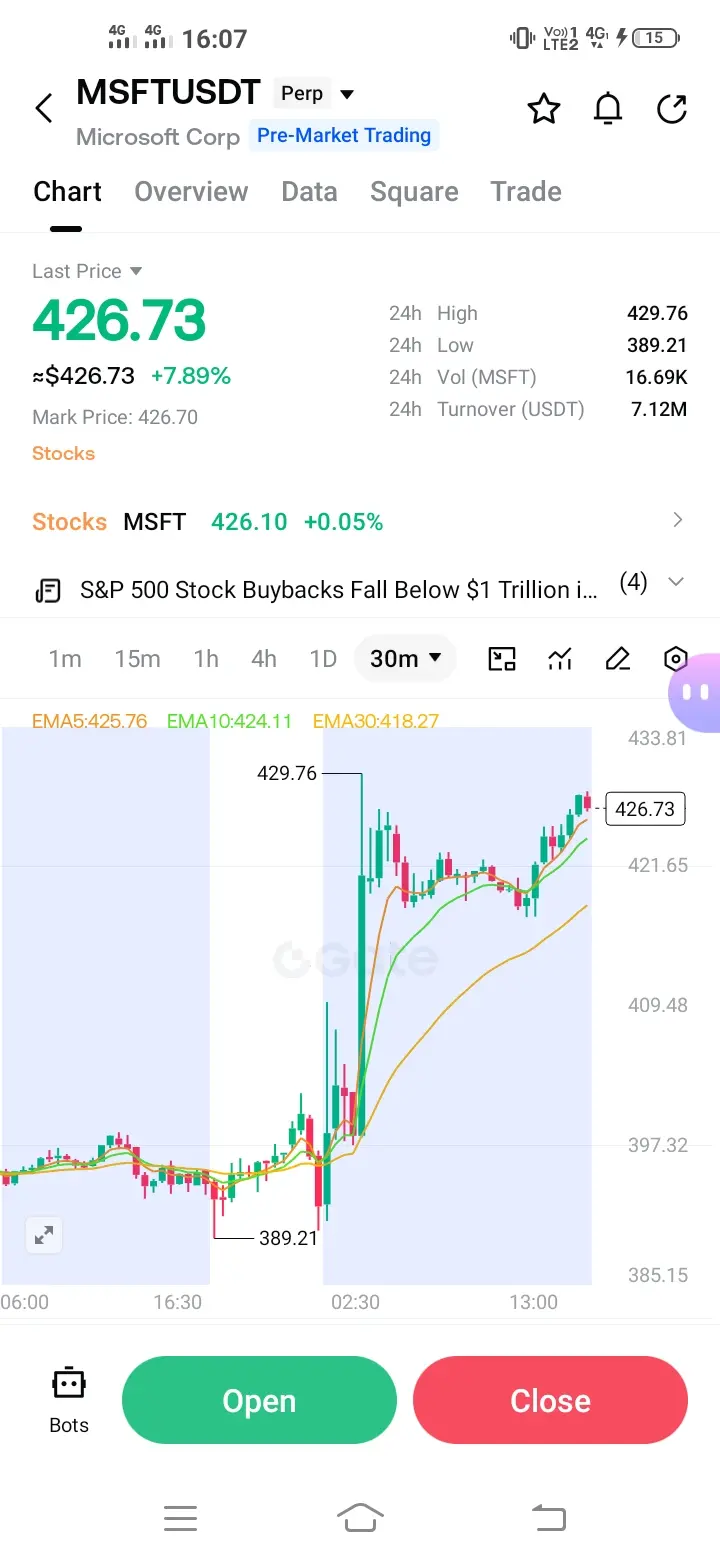Open the Stocks MSFT 426.10 row
The image size is (720, 1560).
(360, 521)
